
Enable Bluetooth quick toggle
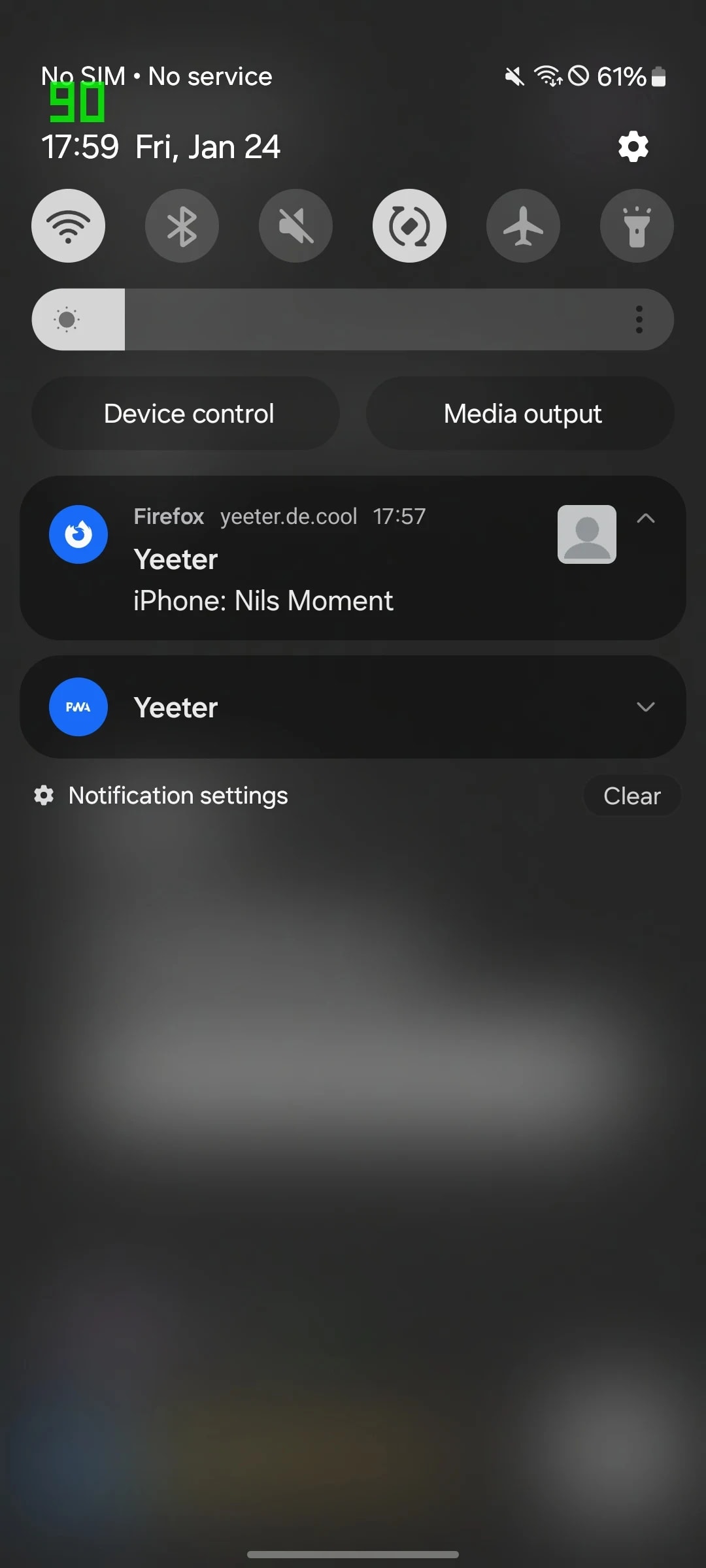[x=182, y=226]
